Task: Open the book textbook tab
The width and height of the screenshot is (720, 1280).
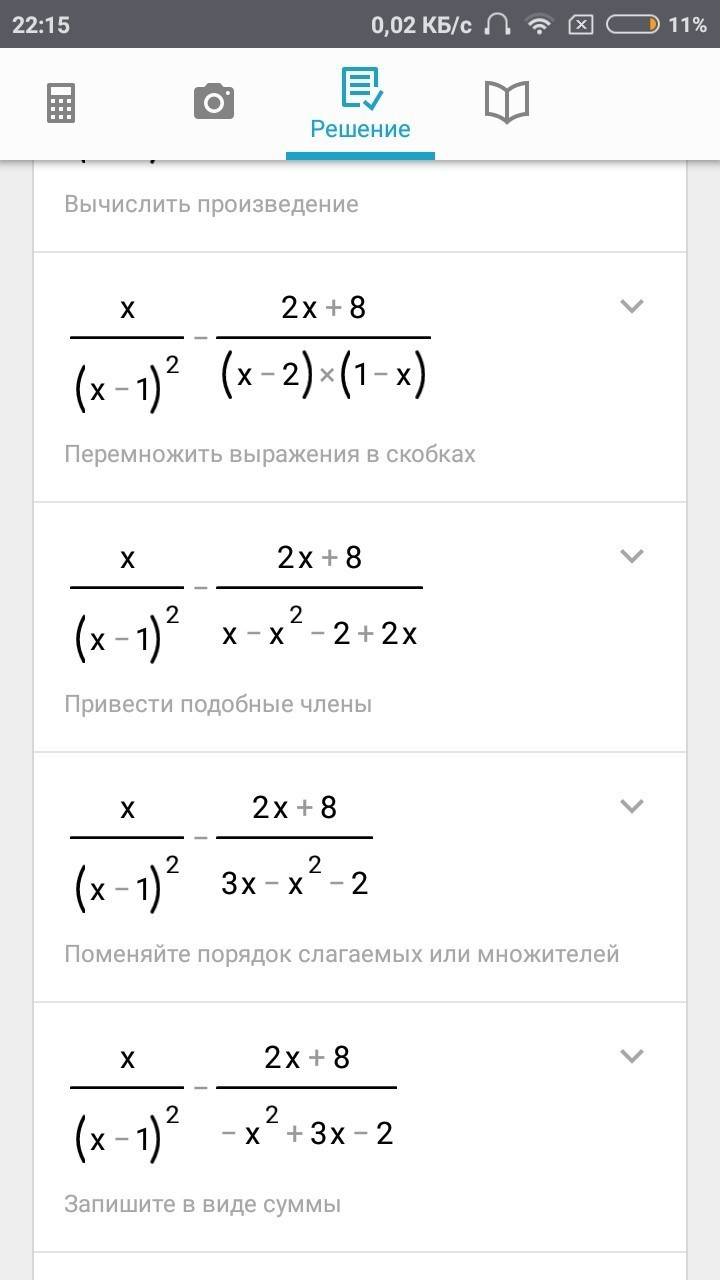Action: [x=506, y=102]
